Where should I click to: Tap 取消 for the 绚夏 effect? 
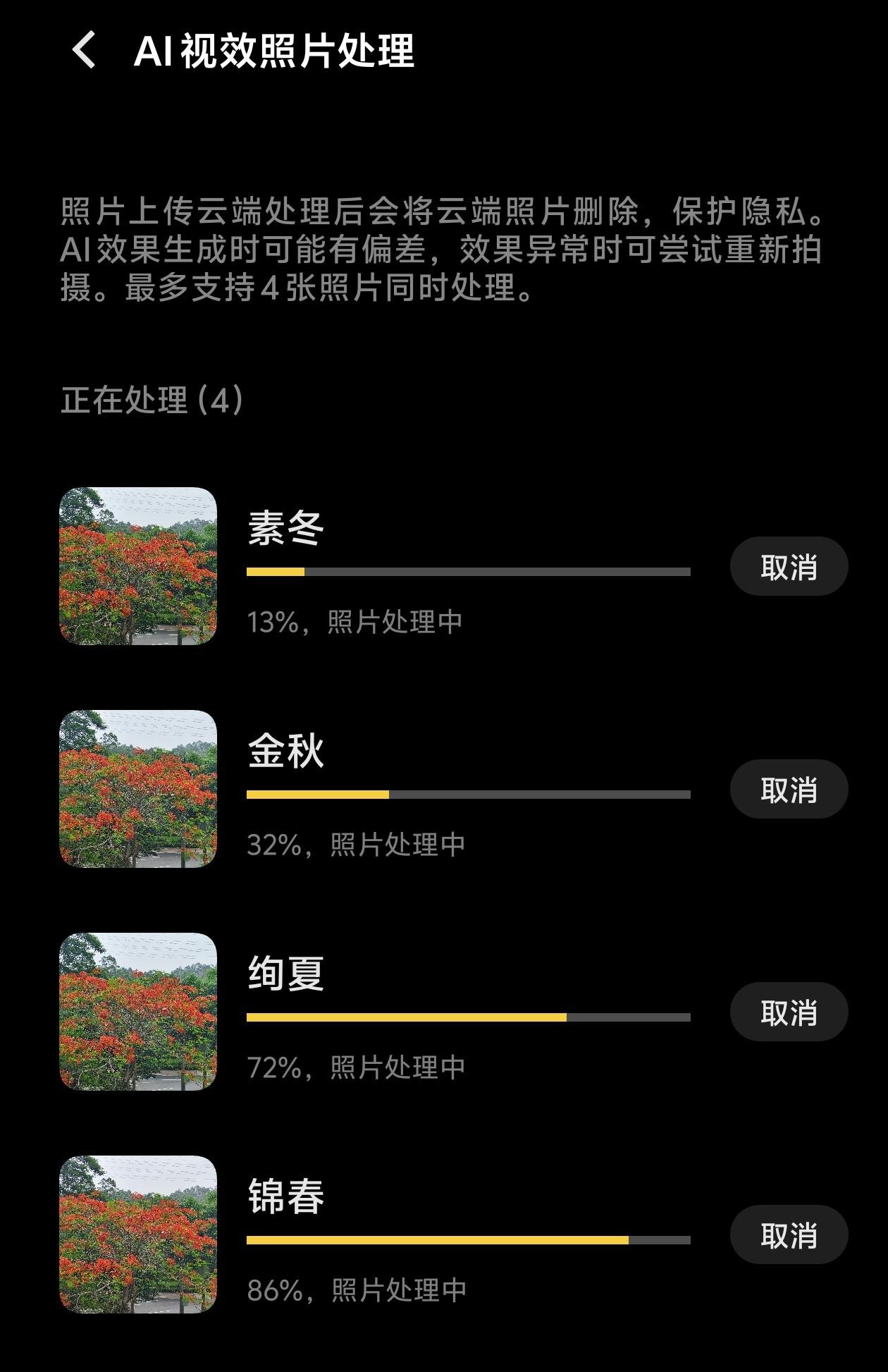789,1012
